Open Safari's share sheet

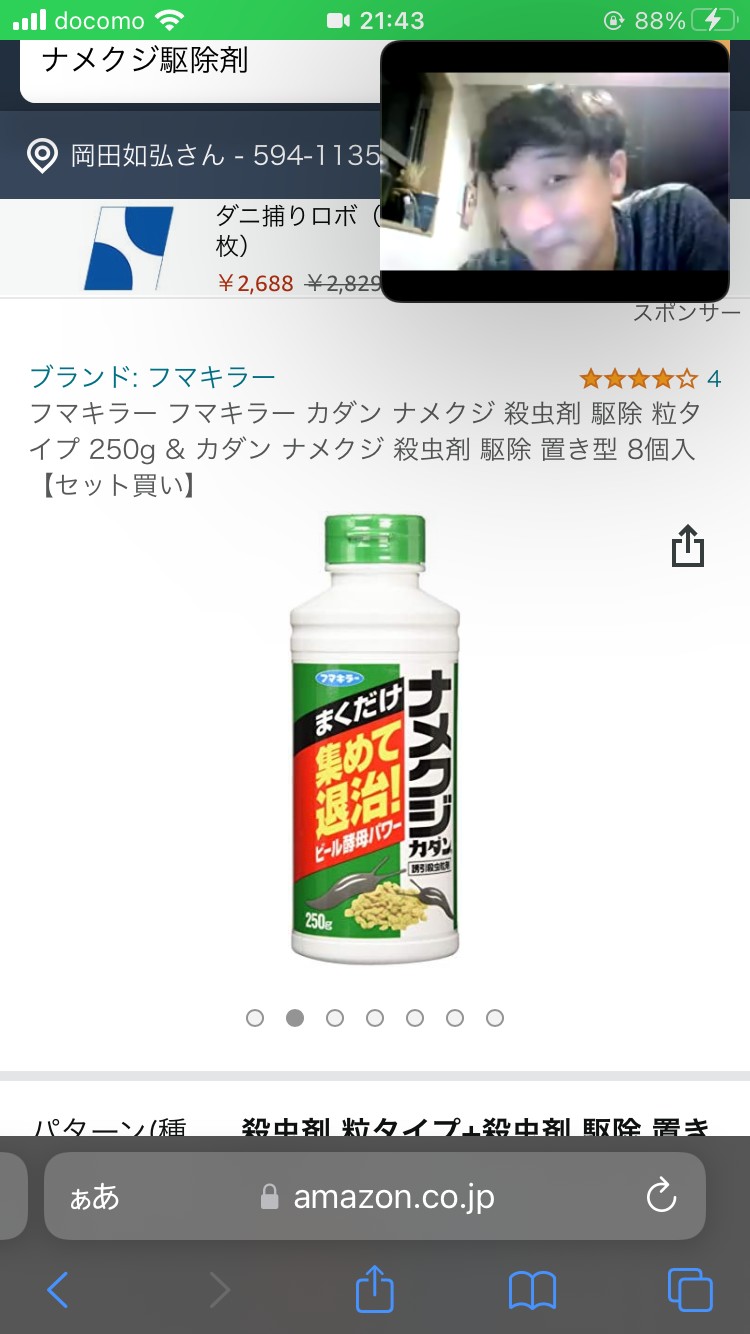[375, 1288]
